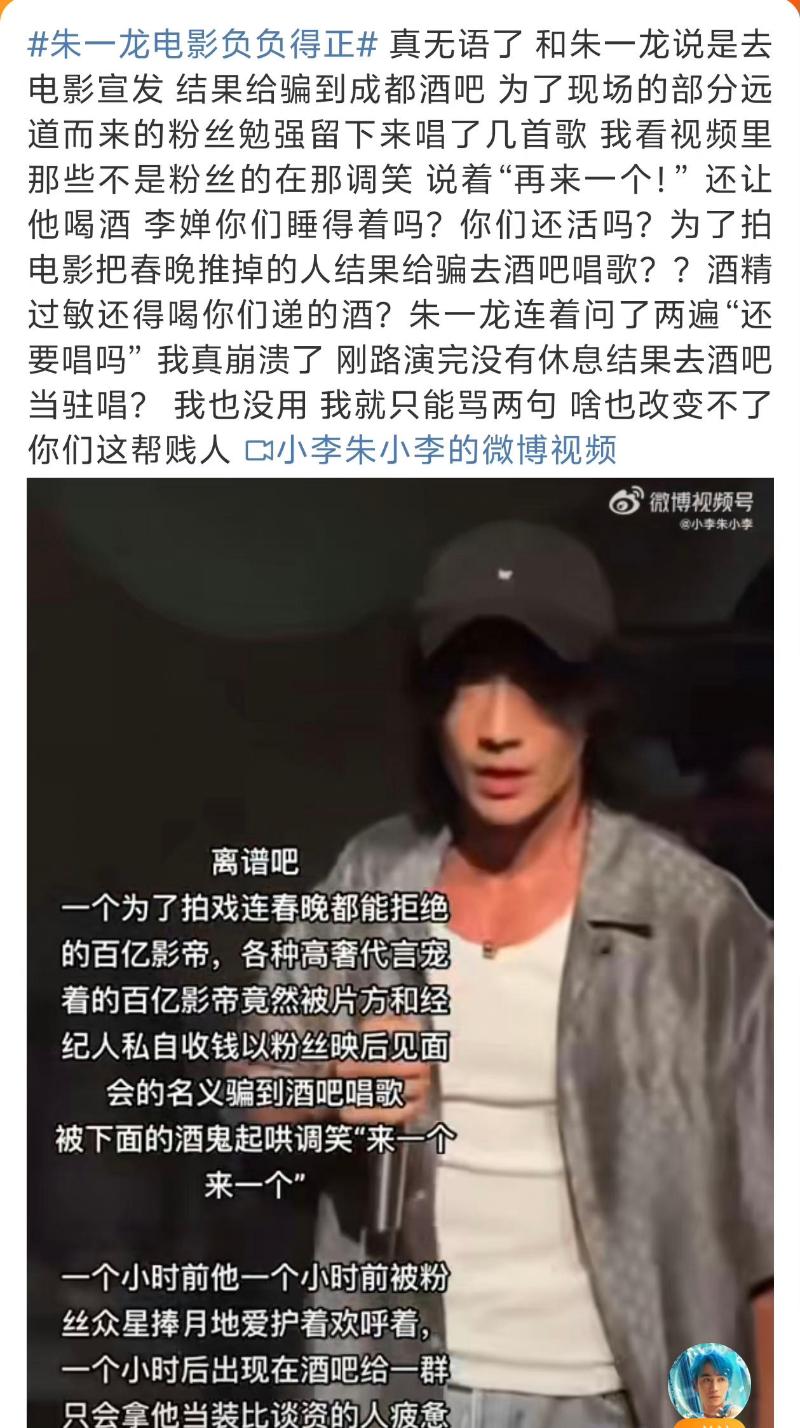Play the Weibo video in the post

400,950
